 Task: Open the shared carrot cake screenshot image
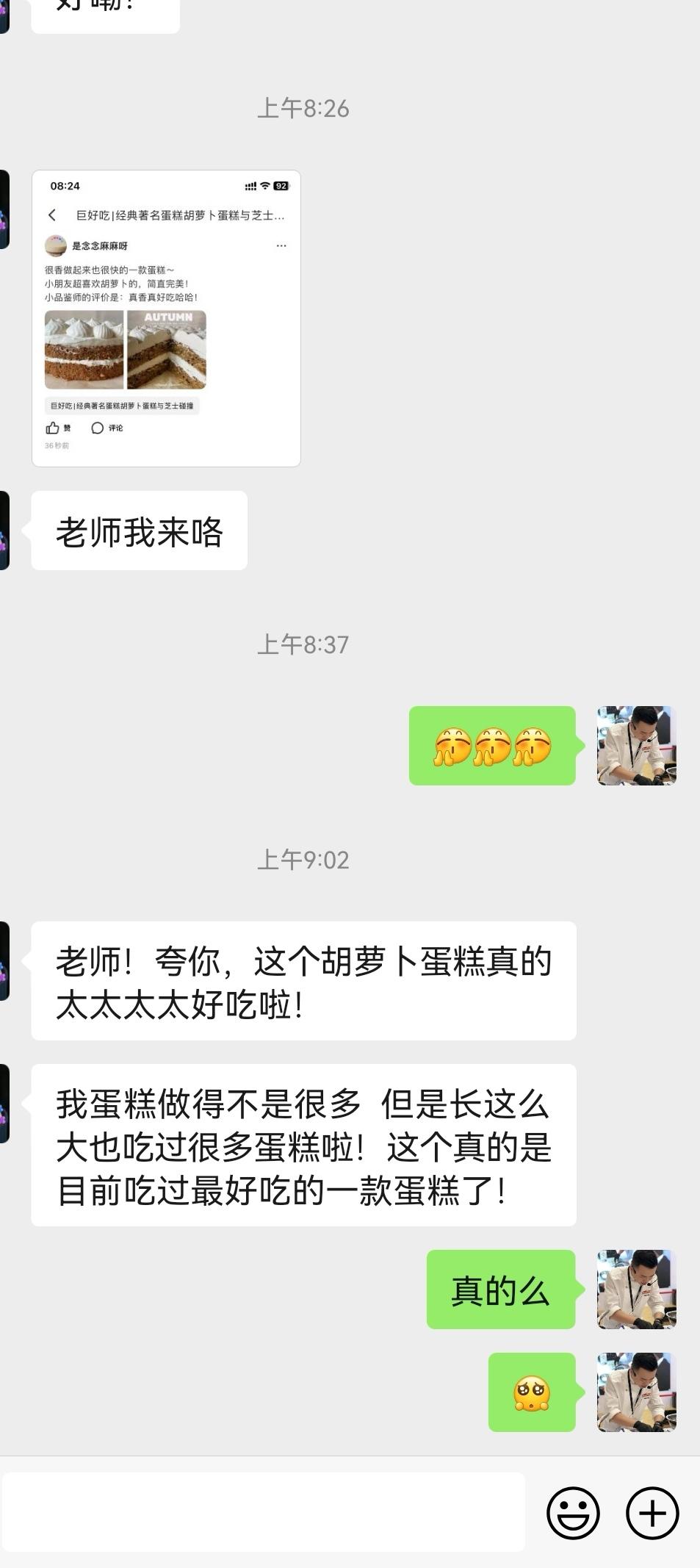166,318
